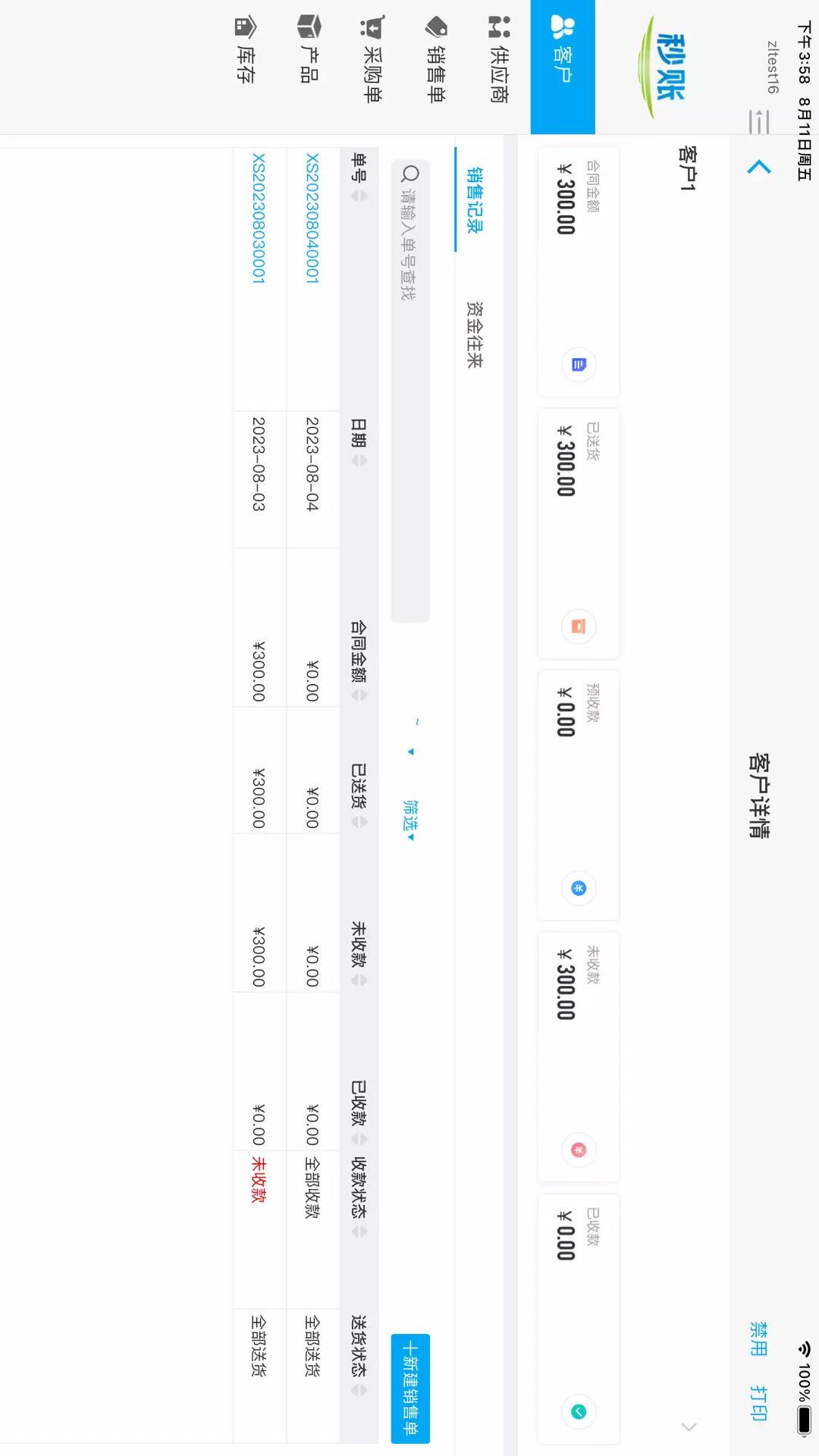Collapse the sidebar menu icon
Screen dimensions: 819x1456
tap(759, 121)
